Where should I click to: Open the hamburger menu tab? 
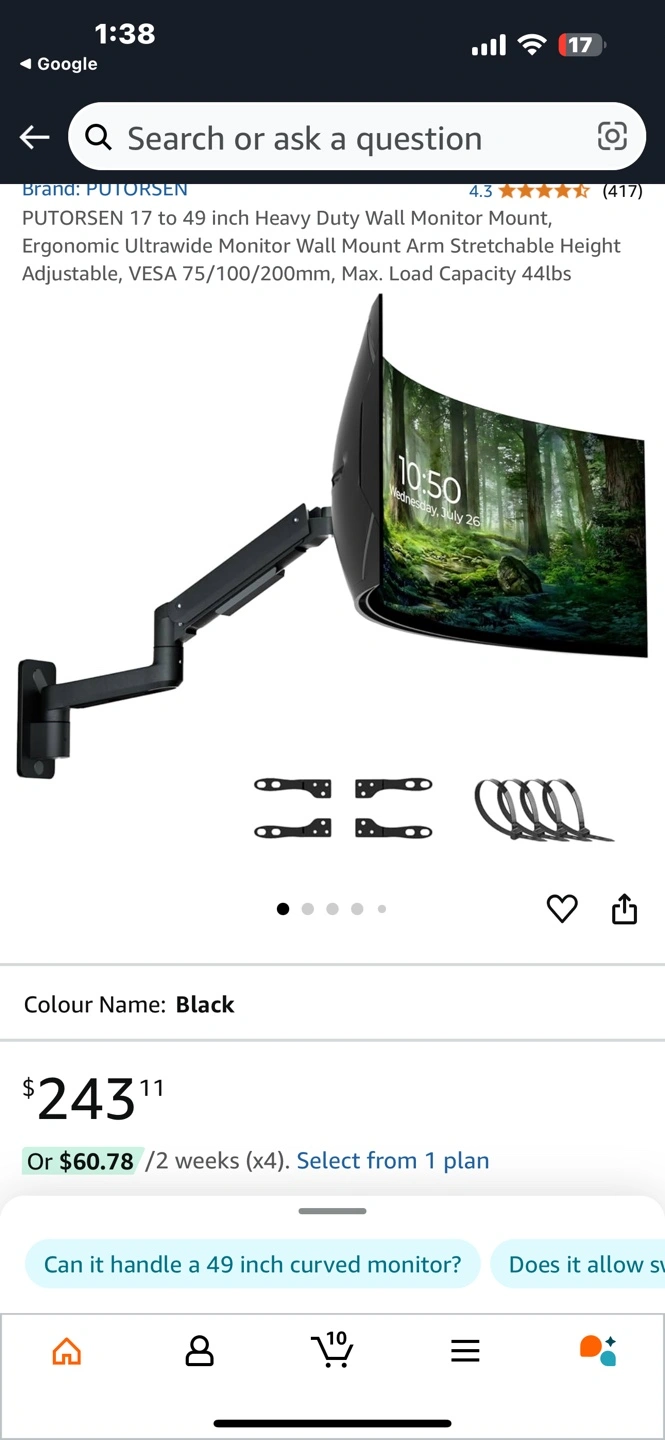pos(465,1351)
